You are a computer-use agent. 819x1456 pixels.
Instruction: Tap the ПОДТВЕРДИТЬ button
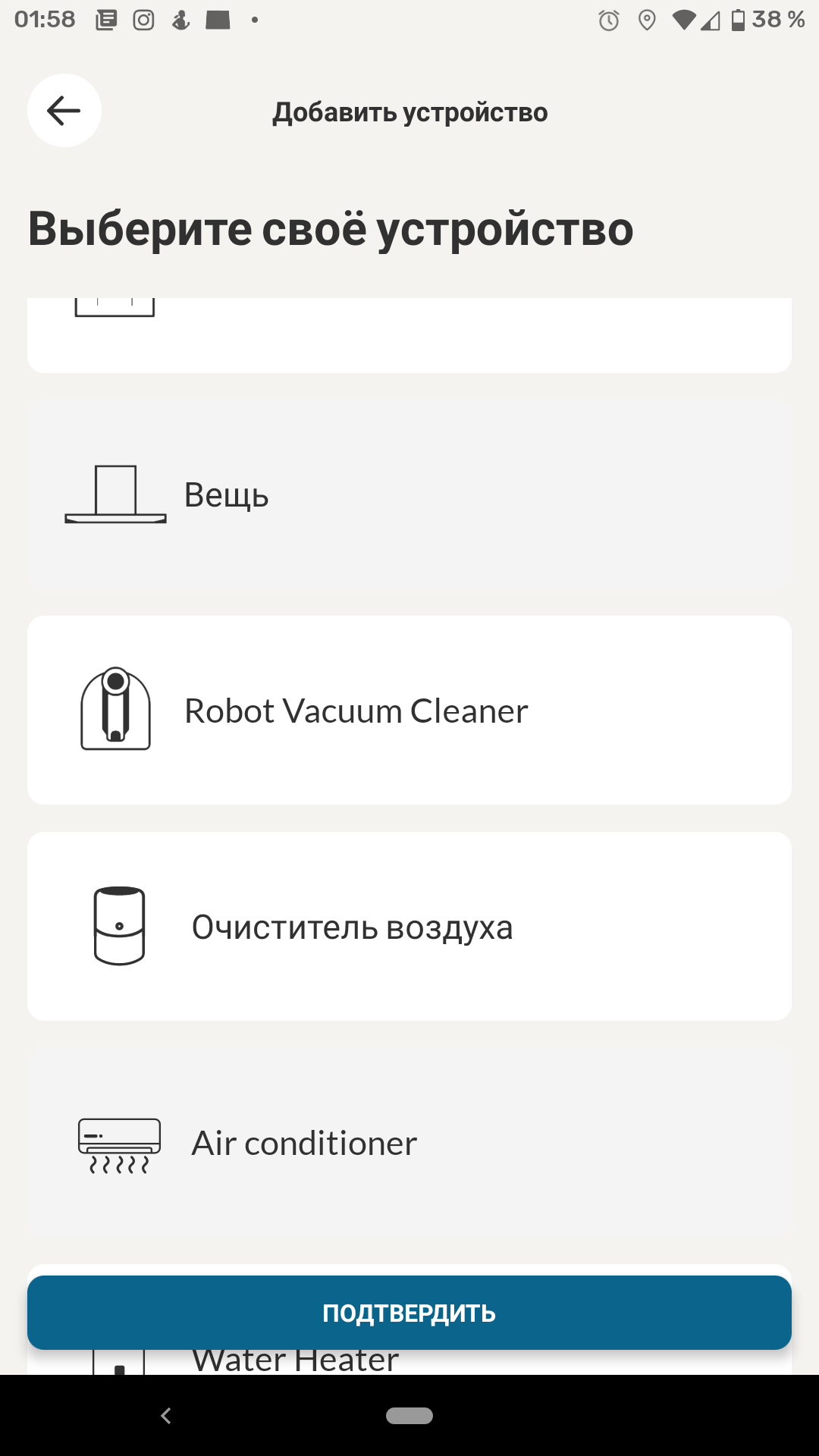point(409,1313)
